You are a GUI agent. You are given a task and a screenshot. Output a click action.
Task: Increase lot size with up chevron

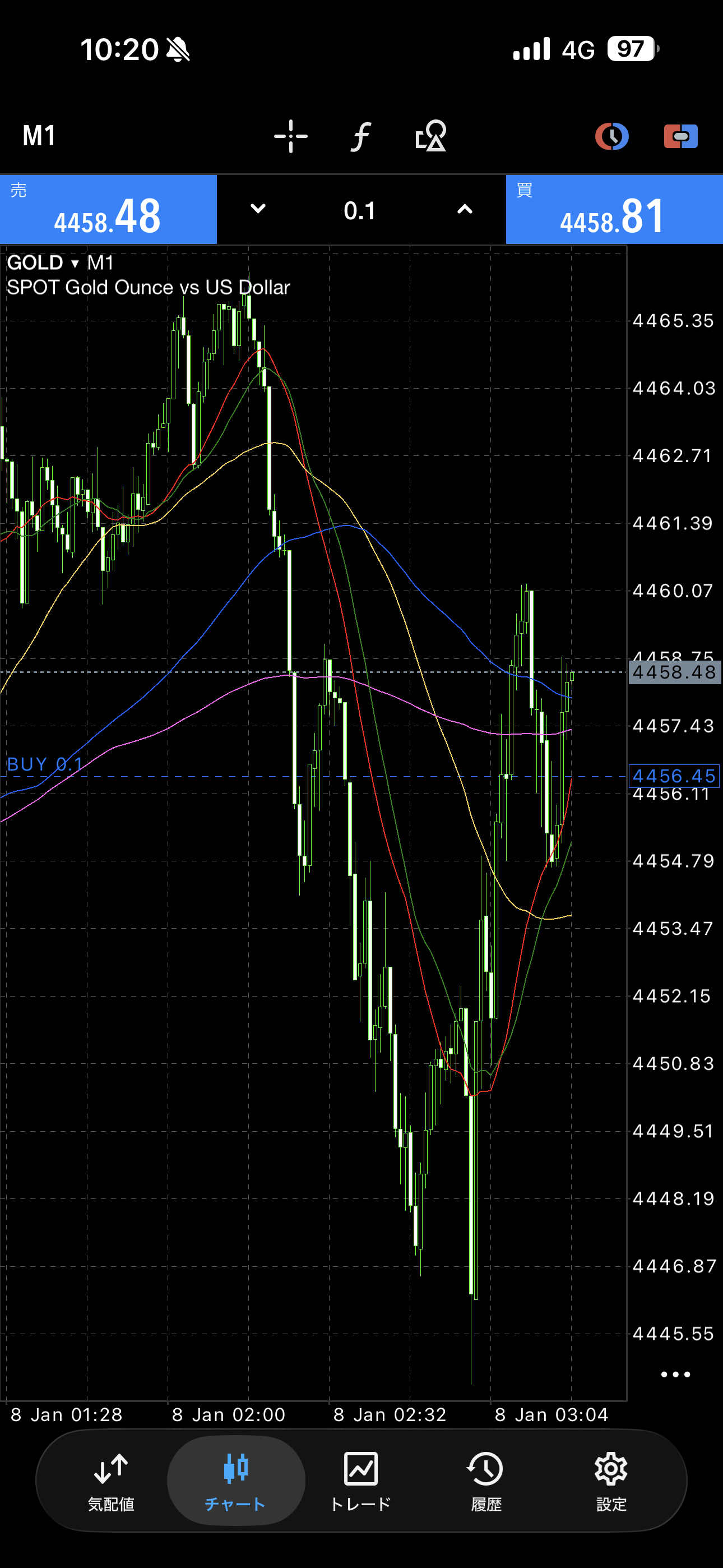coord(465,209)
